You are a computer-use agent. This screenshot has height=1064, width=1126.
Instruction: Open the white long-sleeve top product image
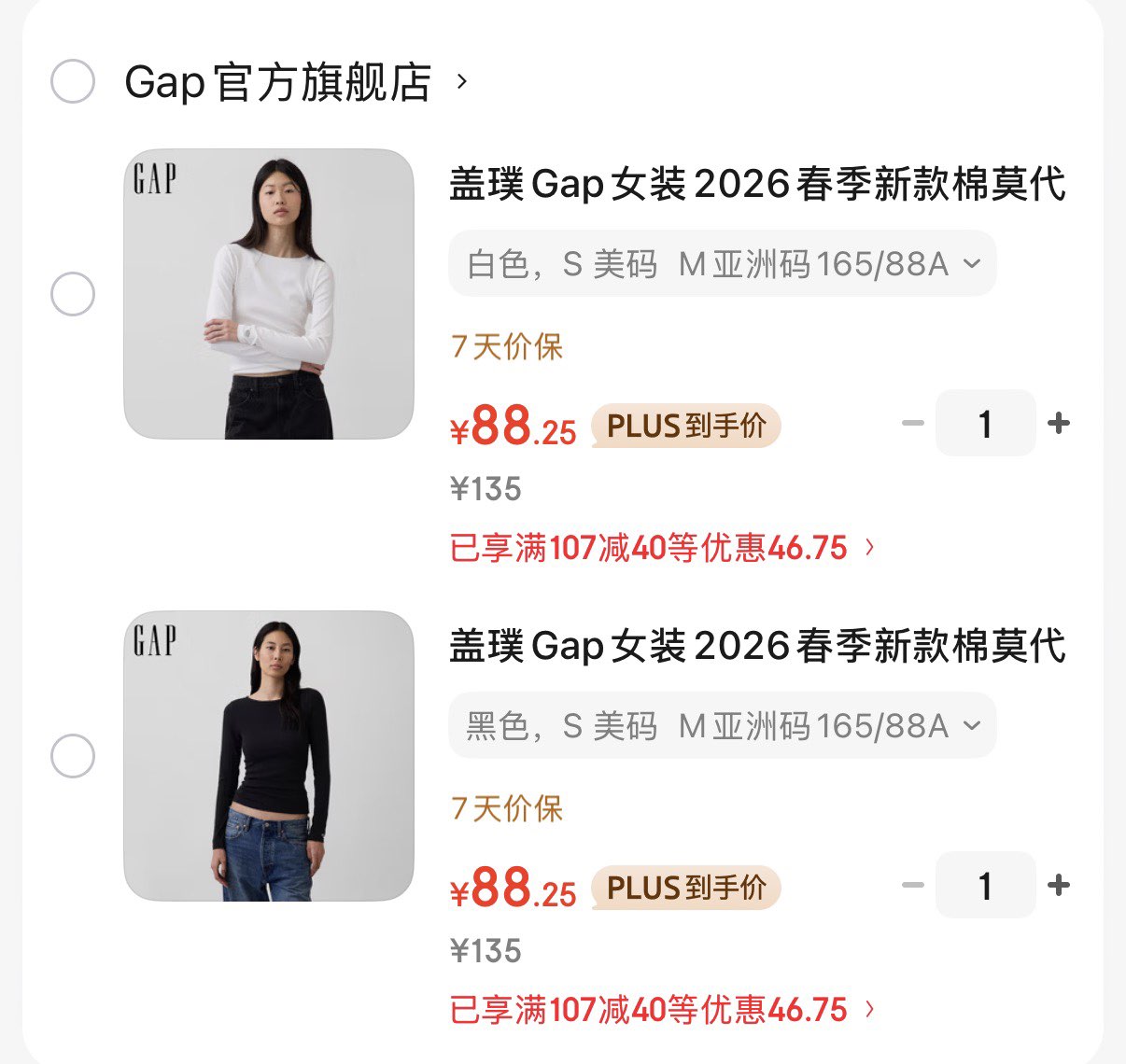pos(269,294)
